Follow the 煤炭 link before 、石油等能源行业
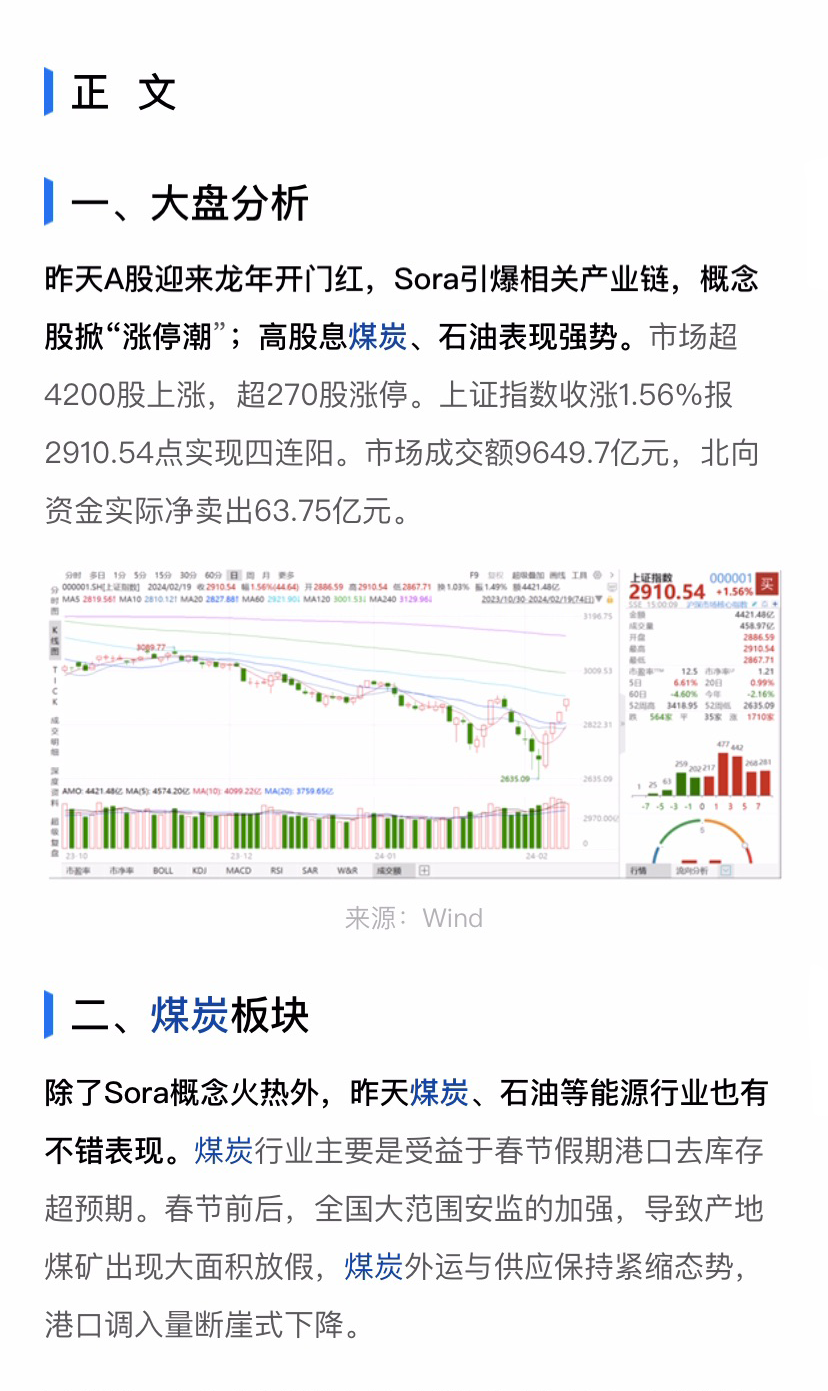Image resolution: width=828 pixels, height=1391 pixels. click(438, 1093)
